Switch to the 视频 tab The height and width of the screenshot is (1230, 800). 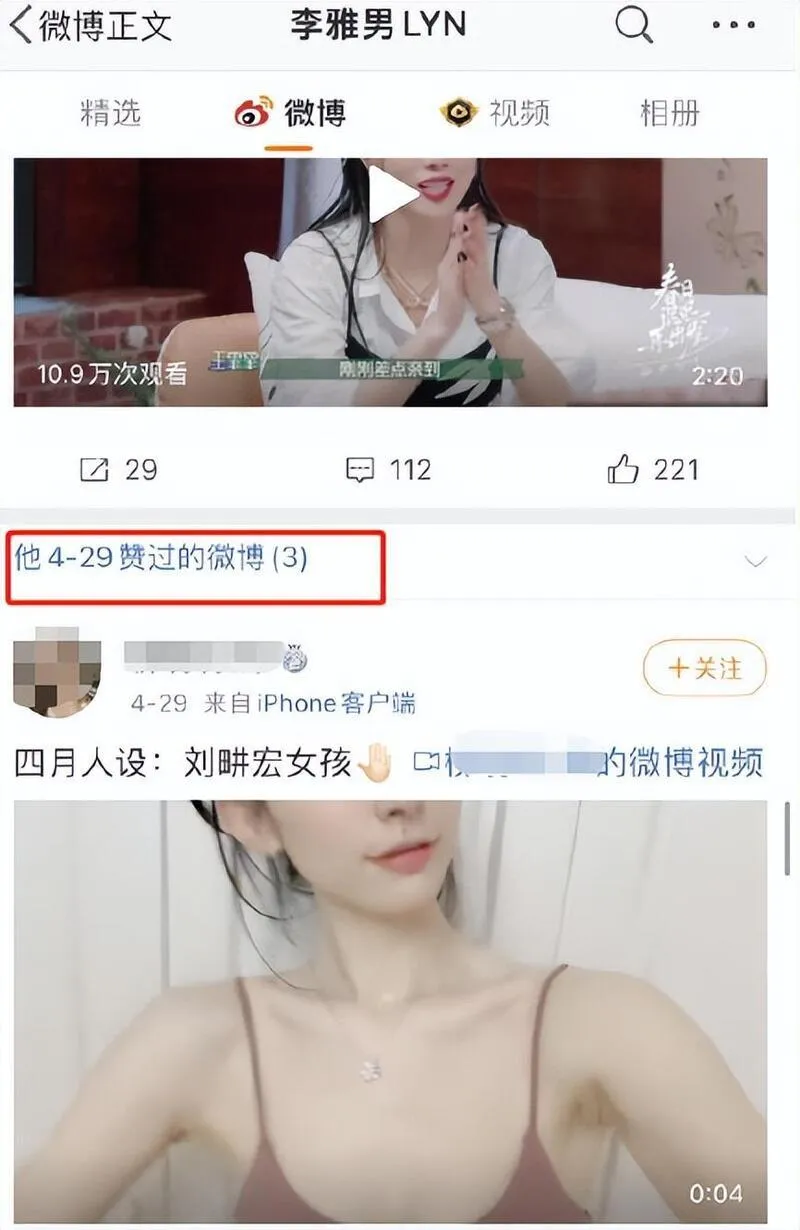pos(495,113)
